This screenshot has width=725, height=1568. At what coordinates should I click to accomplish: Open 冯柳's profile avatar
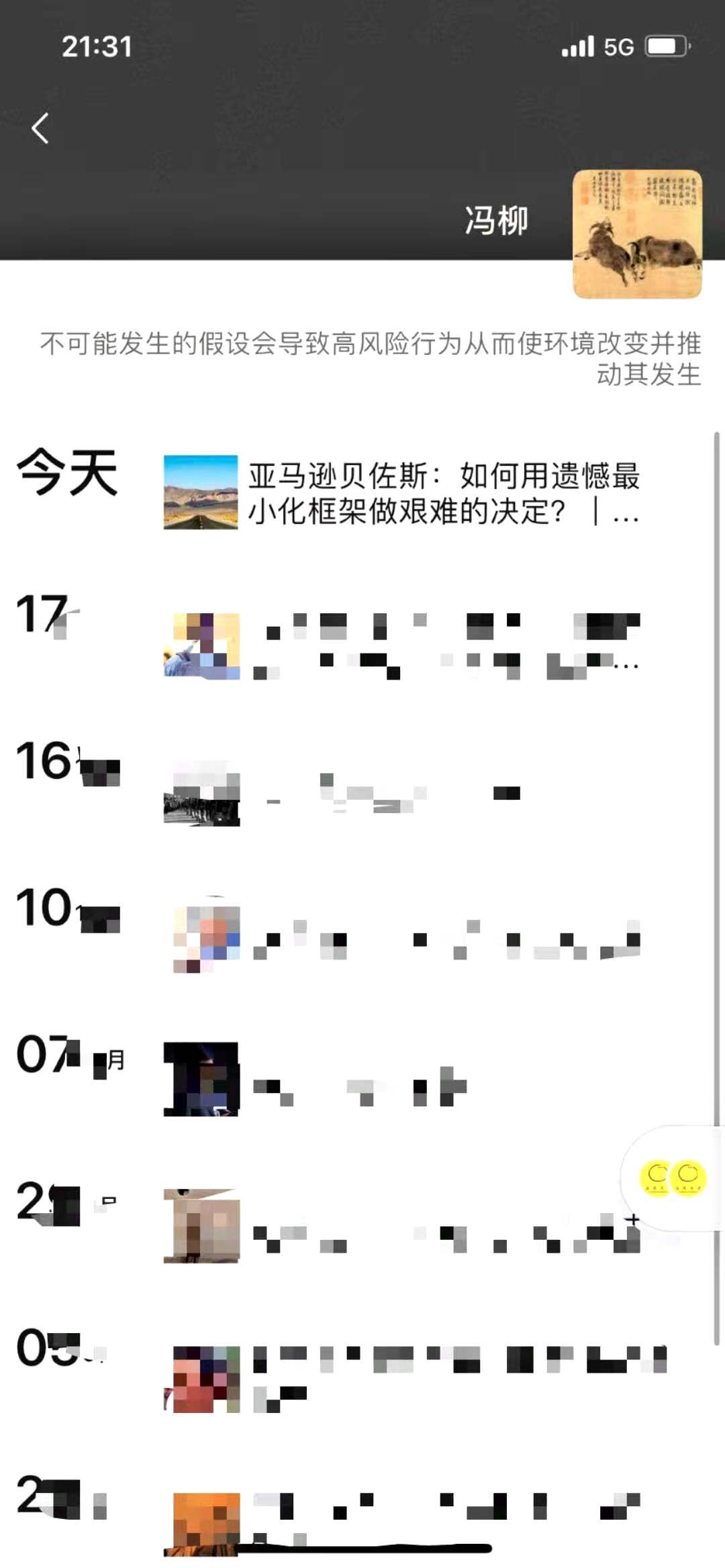click(x=637, y=234)
